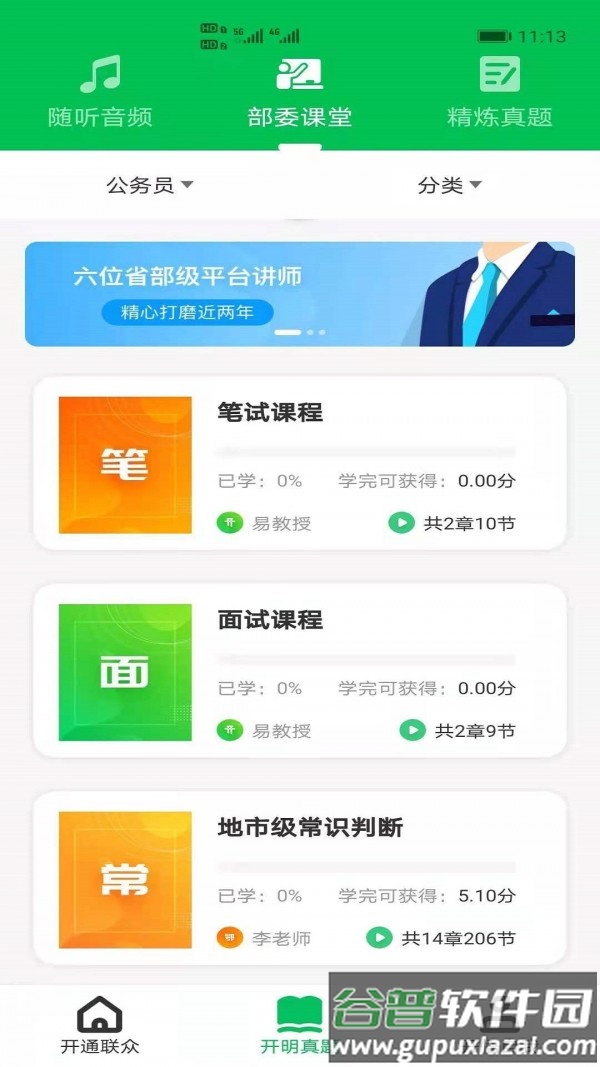Open the 笔试课程 course card
The image size is (600, 1067).
click(x=300, y=464)
